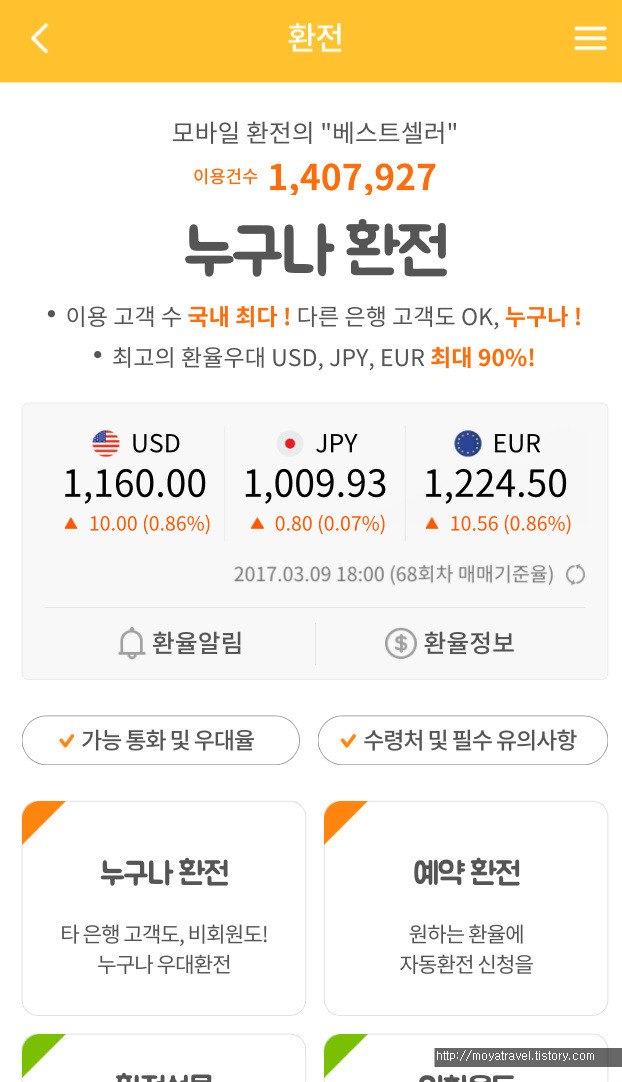
Task: Open 환율정보 rate information
Action: click(x=449, y=643)
